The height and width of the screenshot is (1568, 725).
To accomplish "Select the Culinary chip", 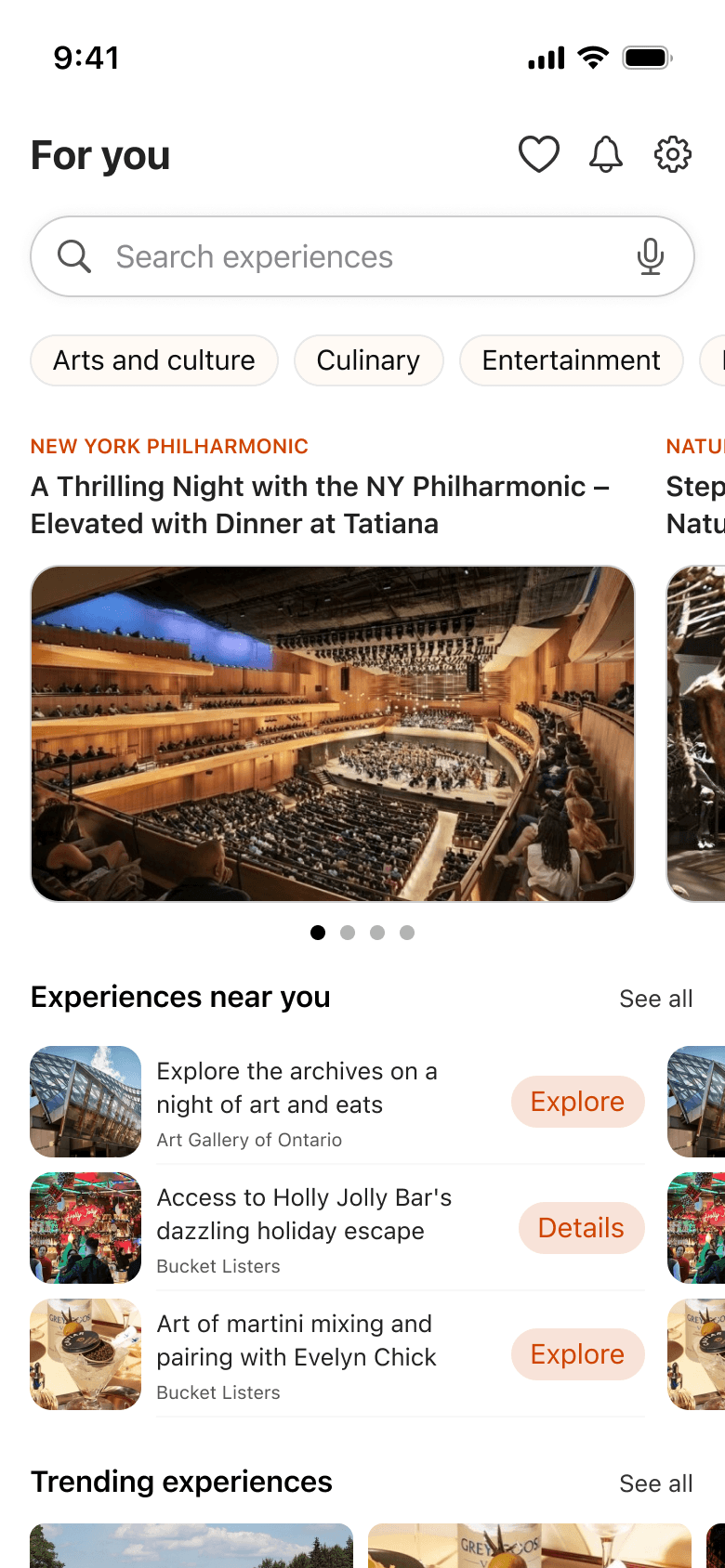I will click(x=368, y=360).
